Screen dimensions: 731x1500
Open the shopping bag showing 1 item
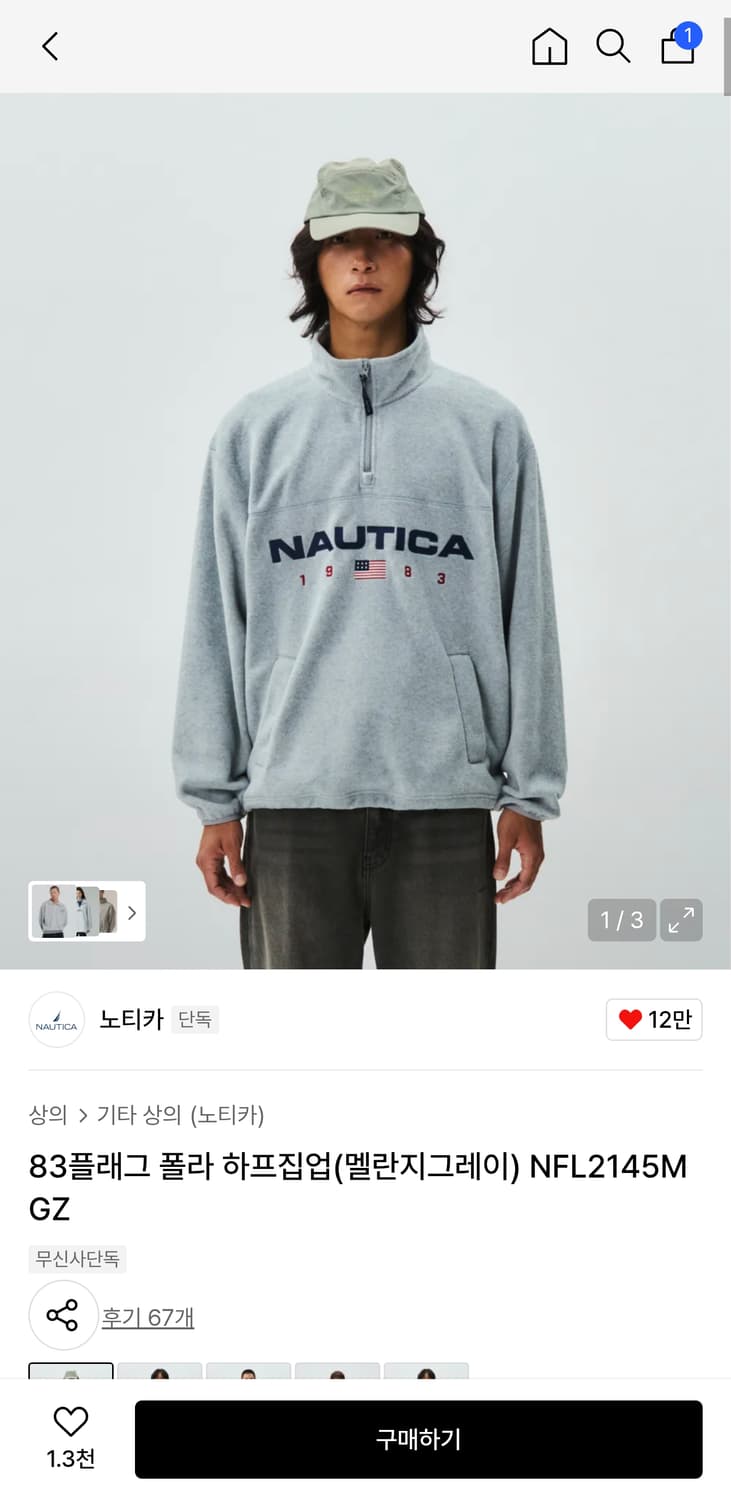coord(677,48)
